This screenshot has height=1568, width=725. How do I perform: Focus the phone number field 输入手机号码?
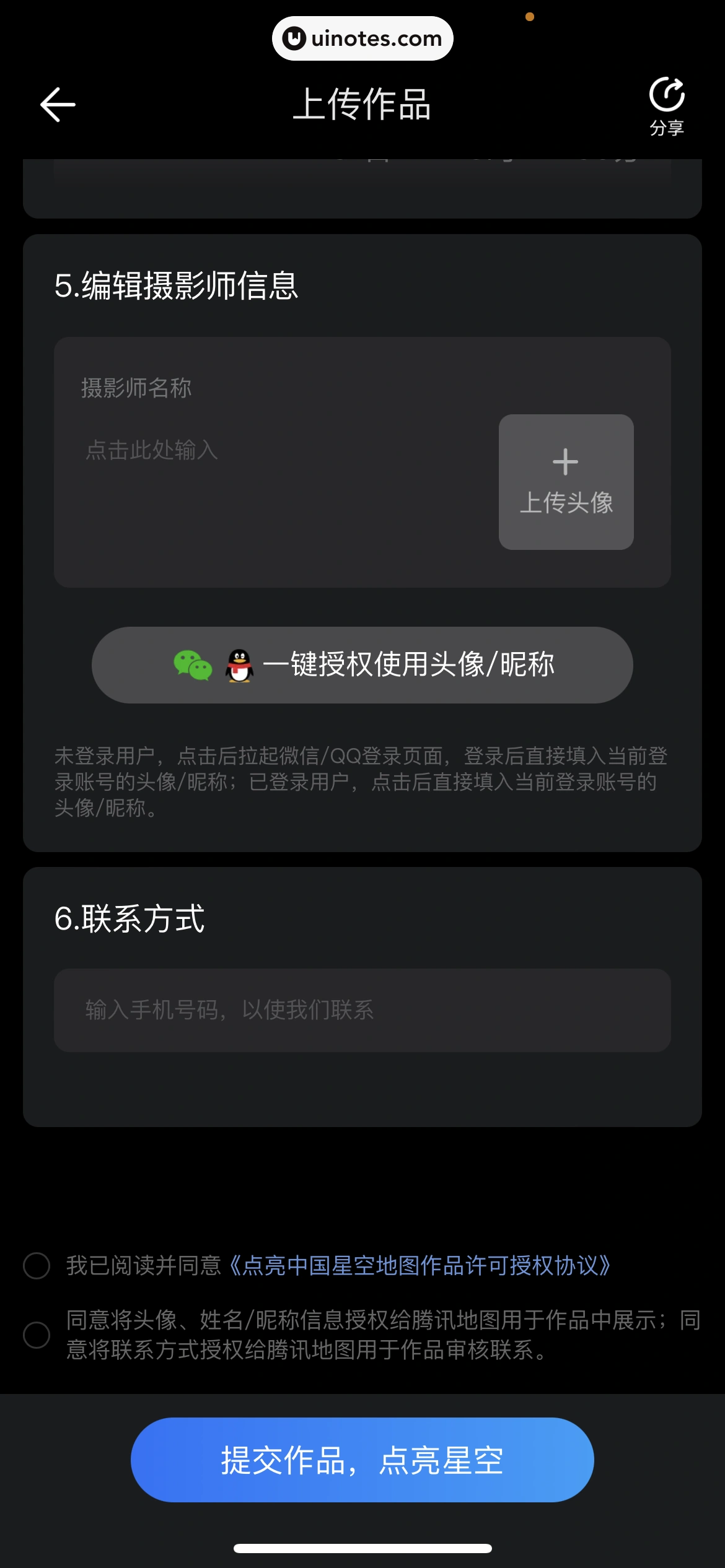click(x=362, y=1010)
